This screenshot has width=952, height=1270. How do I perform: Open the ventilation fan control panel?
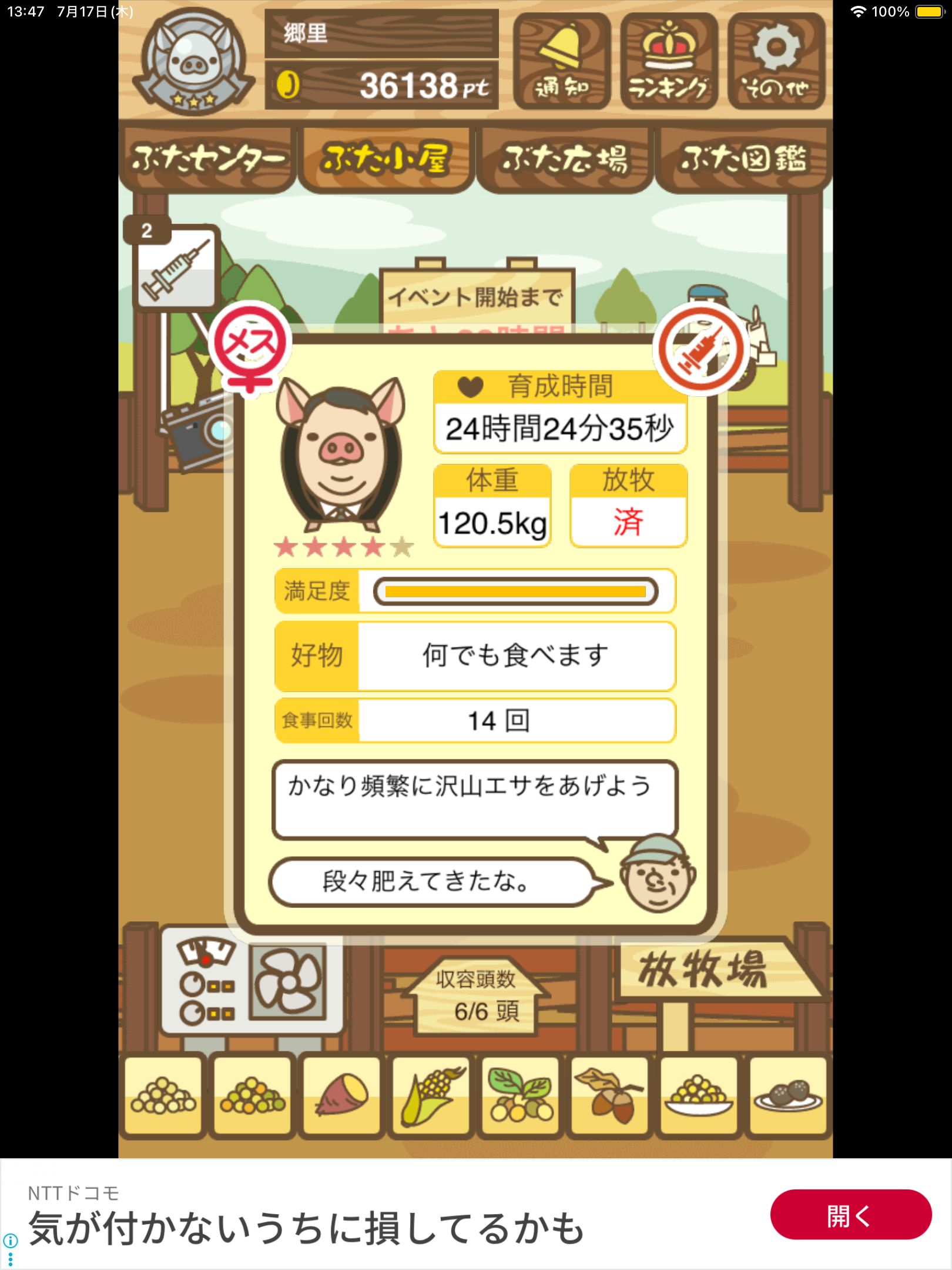pos(252,982)
